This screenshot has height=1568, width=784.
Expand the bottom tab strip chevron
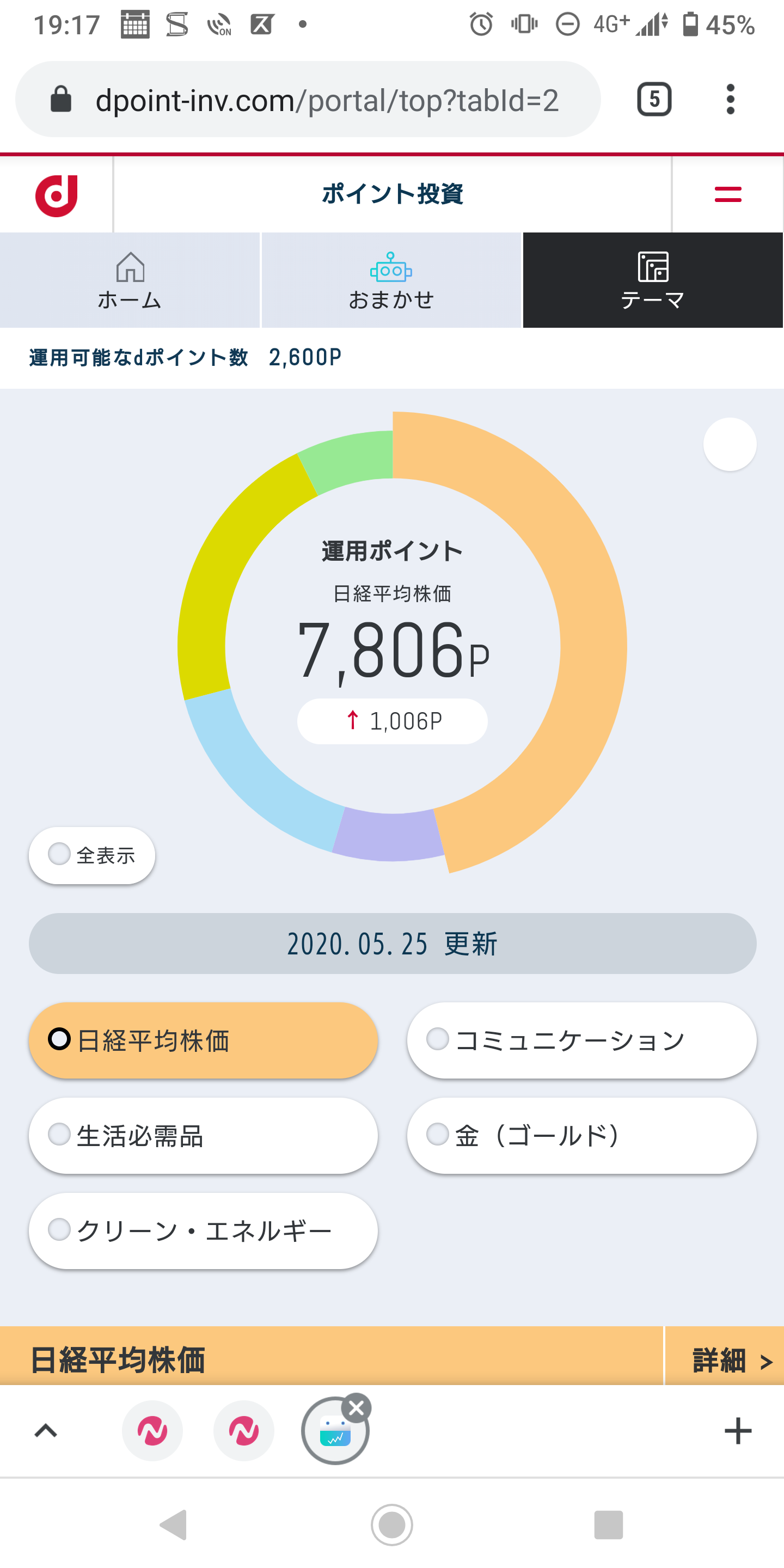tap(46, 1430)
